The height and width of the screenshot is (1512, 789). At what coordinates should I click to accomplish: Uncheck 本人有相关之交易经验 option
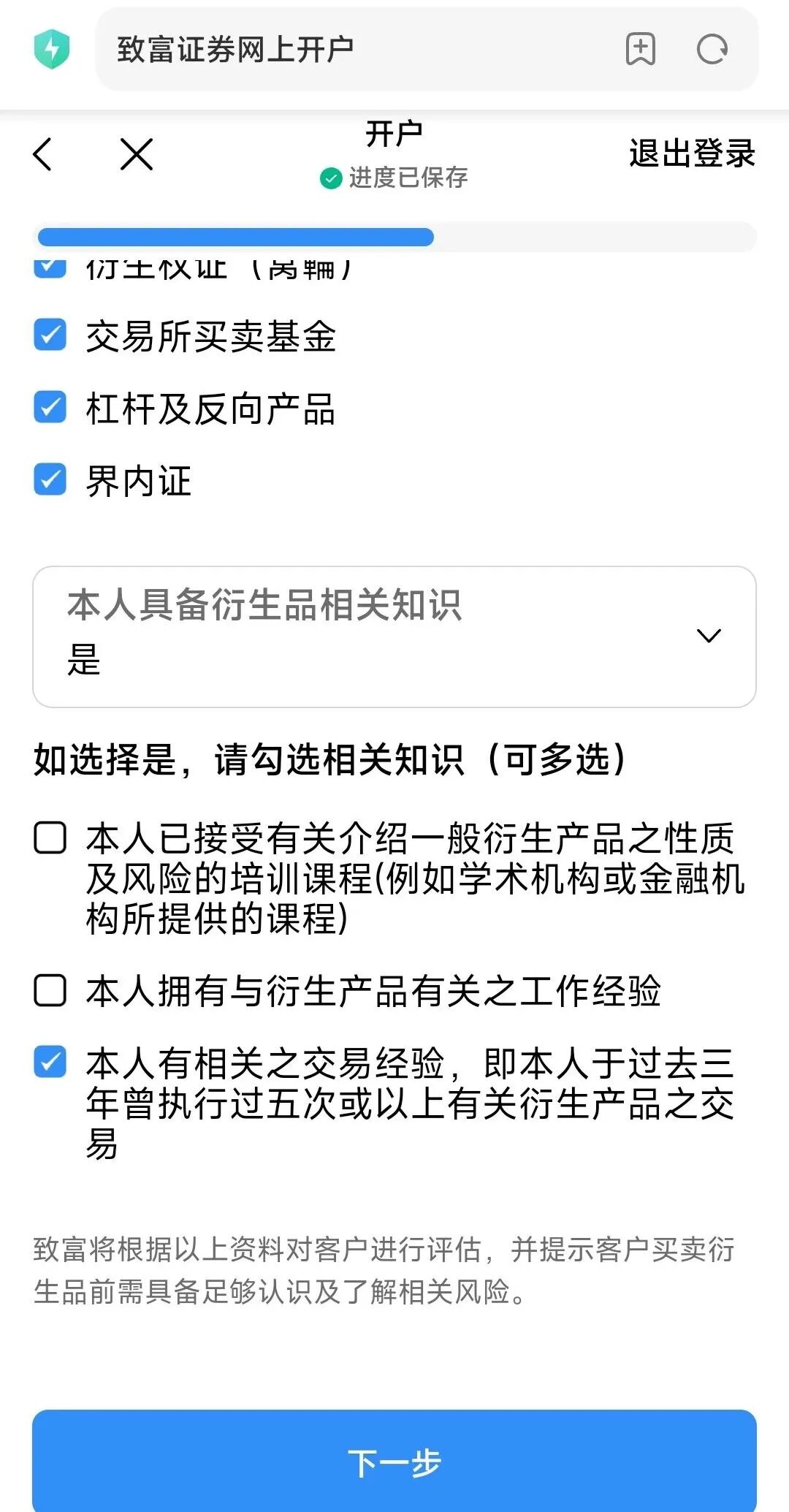[x=50, y=1063]
